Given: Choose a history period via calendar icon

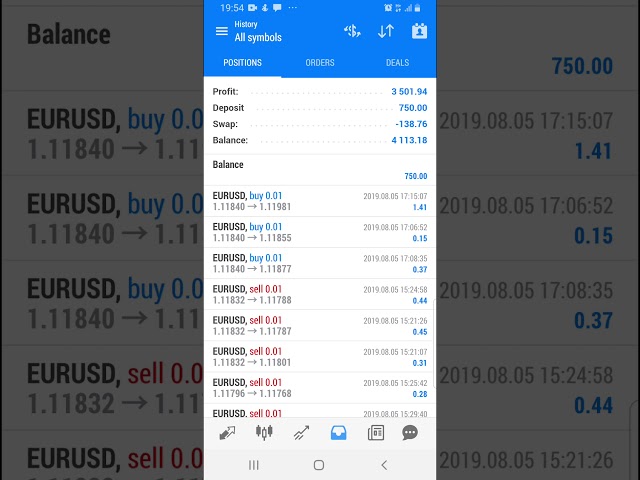Looking at the screenshot, I should click(x=419, y=31).
